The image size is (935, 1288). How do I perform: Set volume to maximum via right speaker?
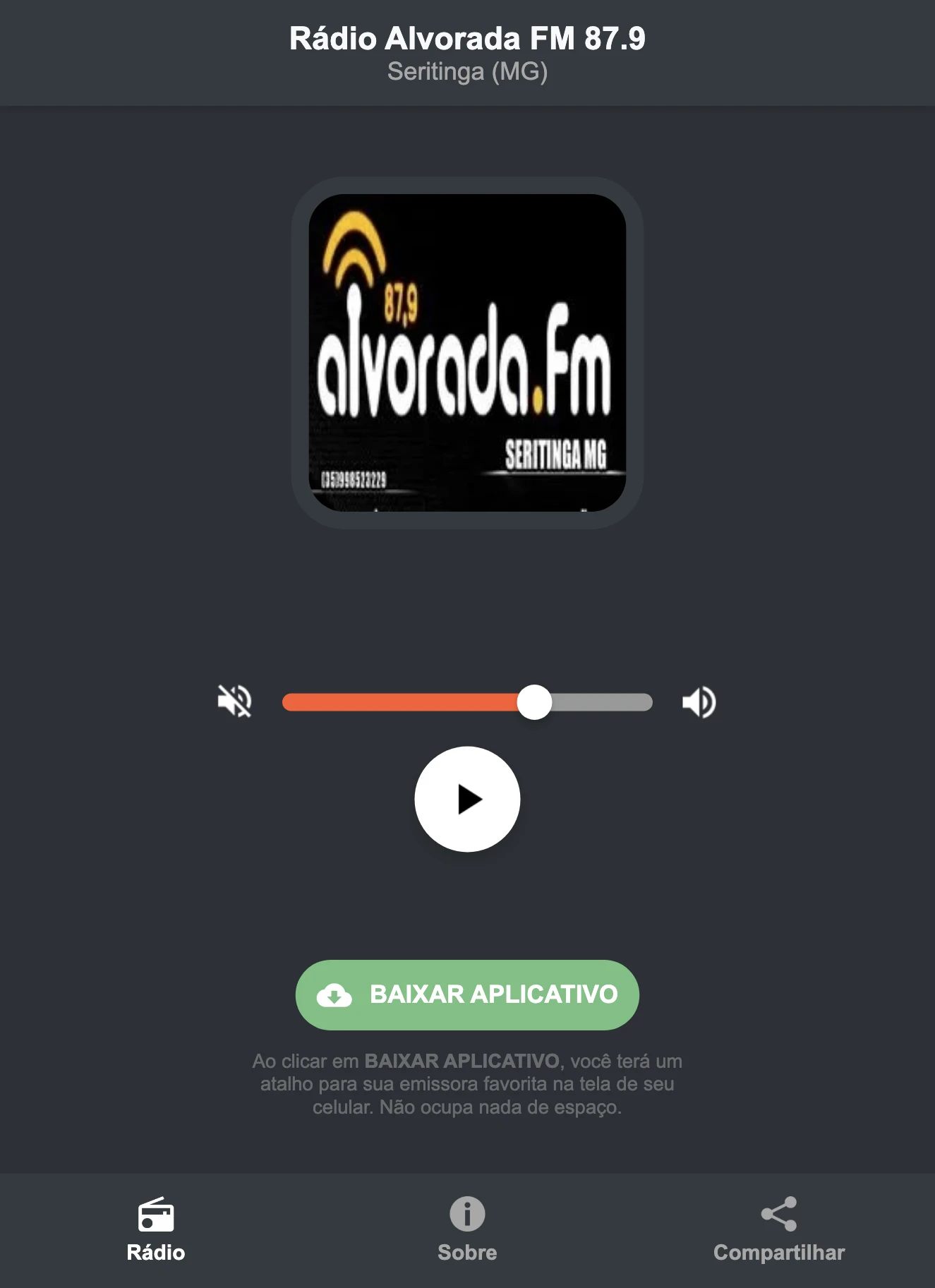699,701
